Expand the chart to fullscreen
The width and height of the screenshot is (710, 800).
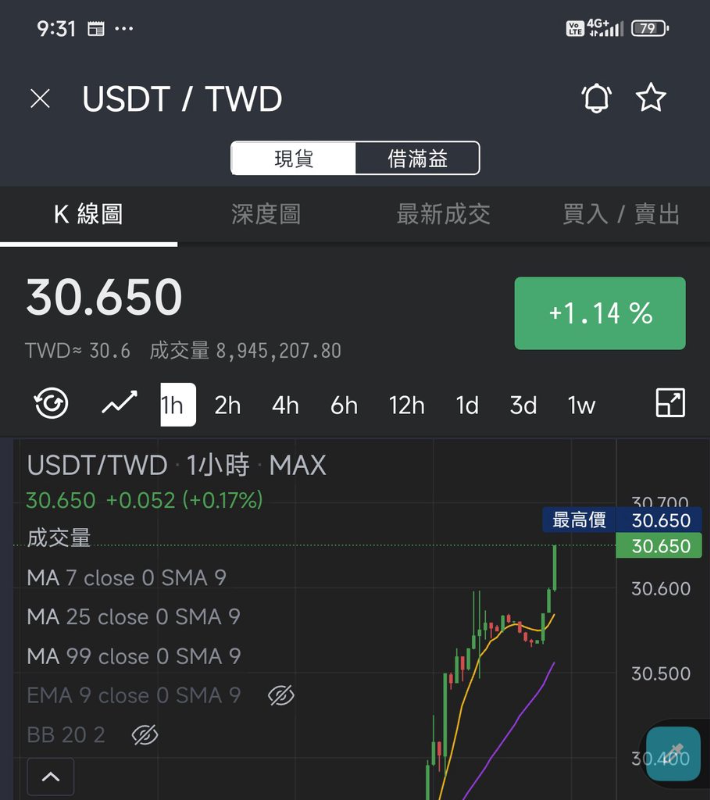(670, 403)
